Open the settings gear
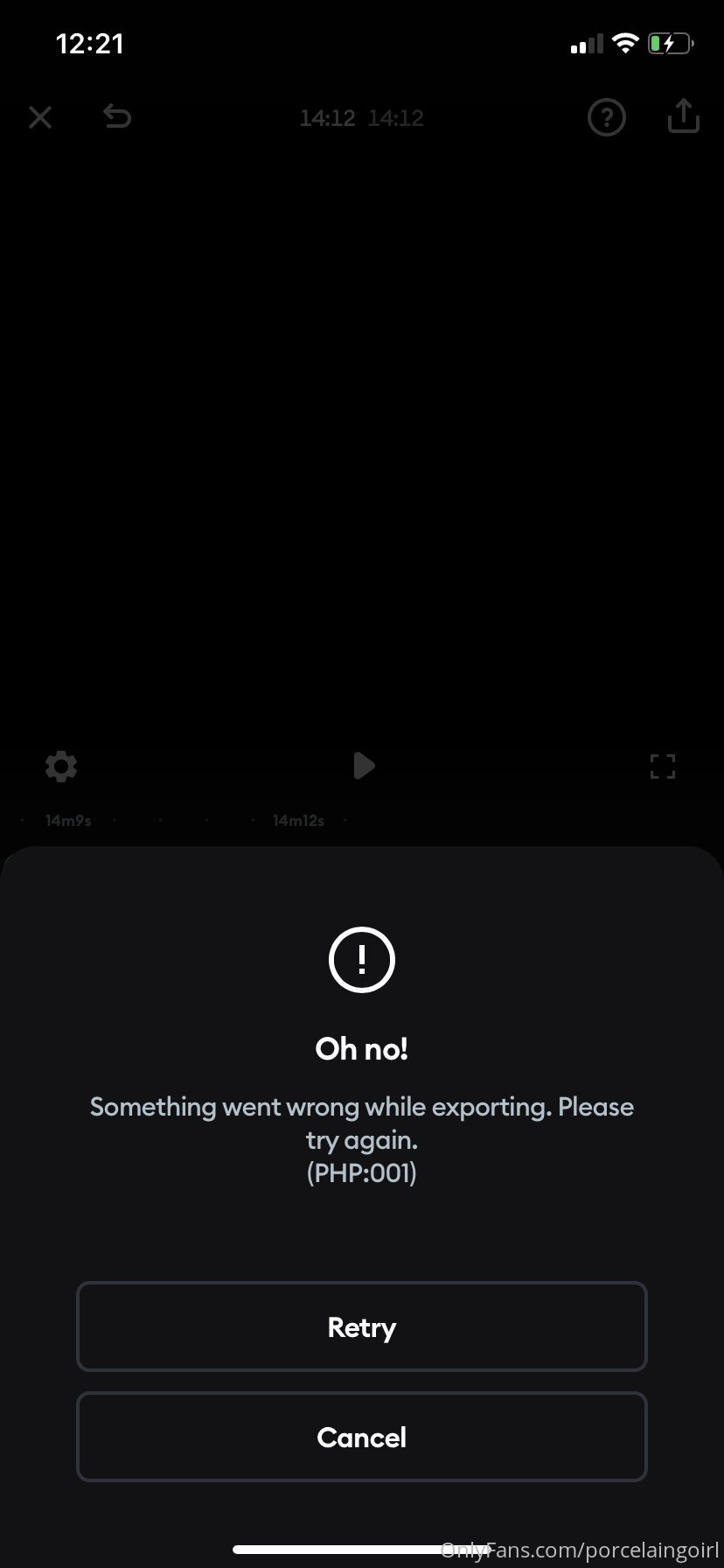Image resolution: width=724 pixels, height=1568 pixels. point(61,766)
